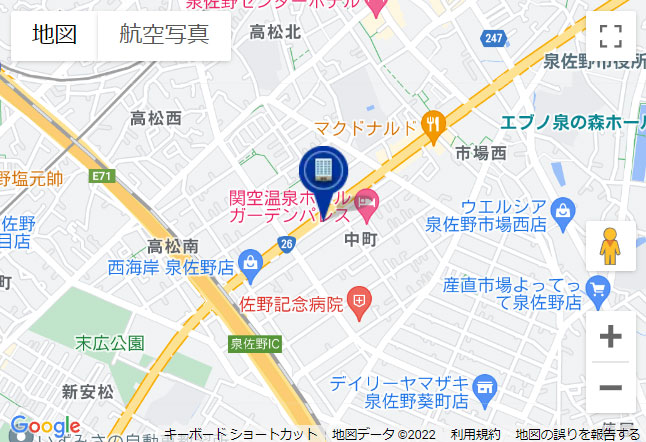Open デイリーヤマザキ泉佐野葵町店 pin
This screenshot has height=442, width=646.
click(484, 385)
